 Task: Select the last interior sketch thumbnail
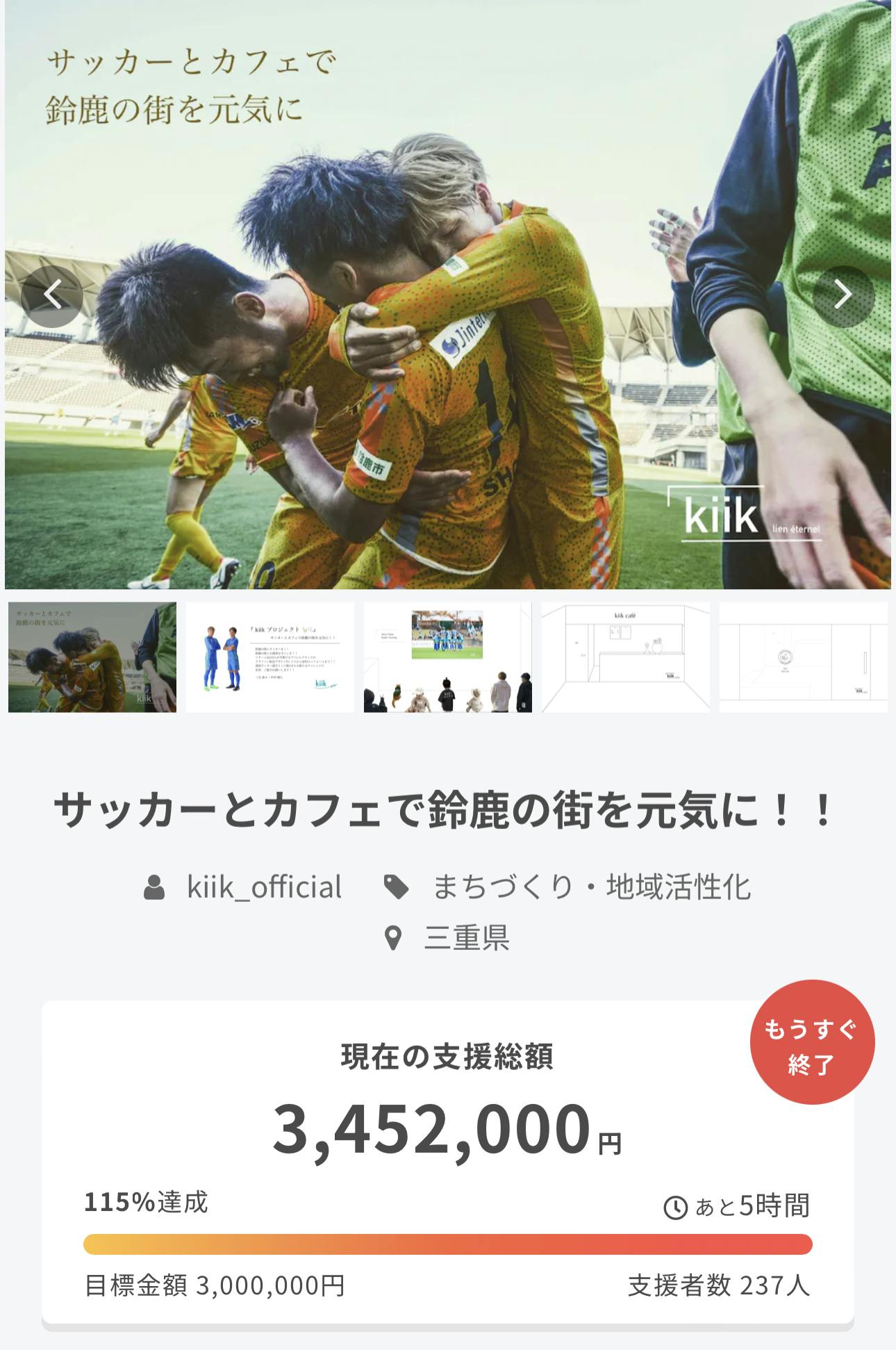pos(804,657)
